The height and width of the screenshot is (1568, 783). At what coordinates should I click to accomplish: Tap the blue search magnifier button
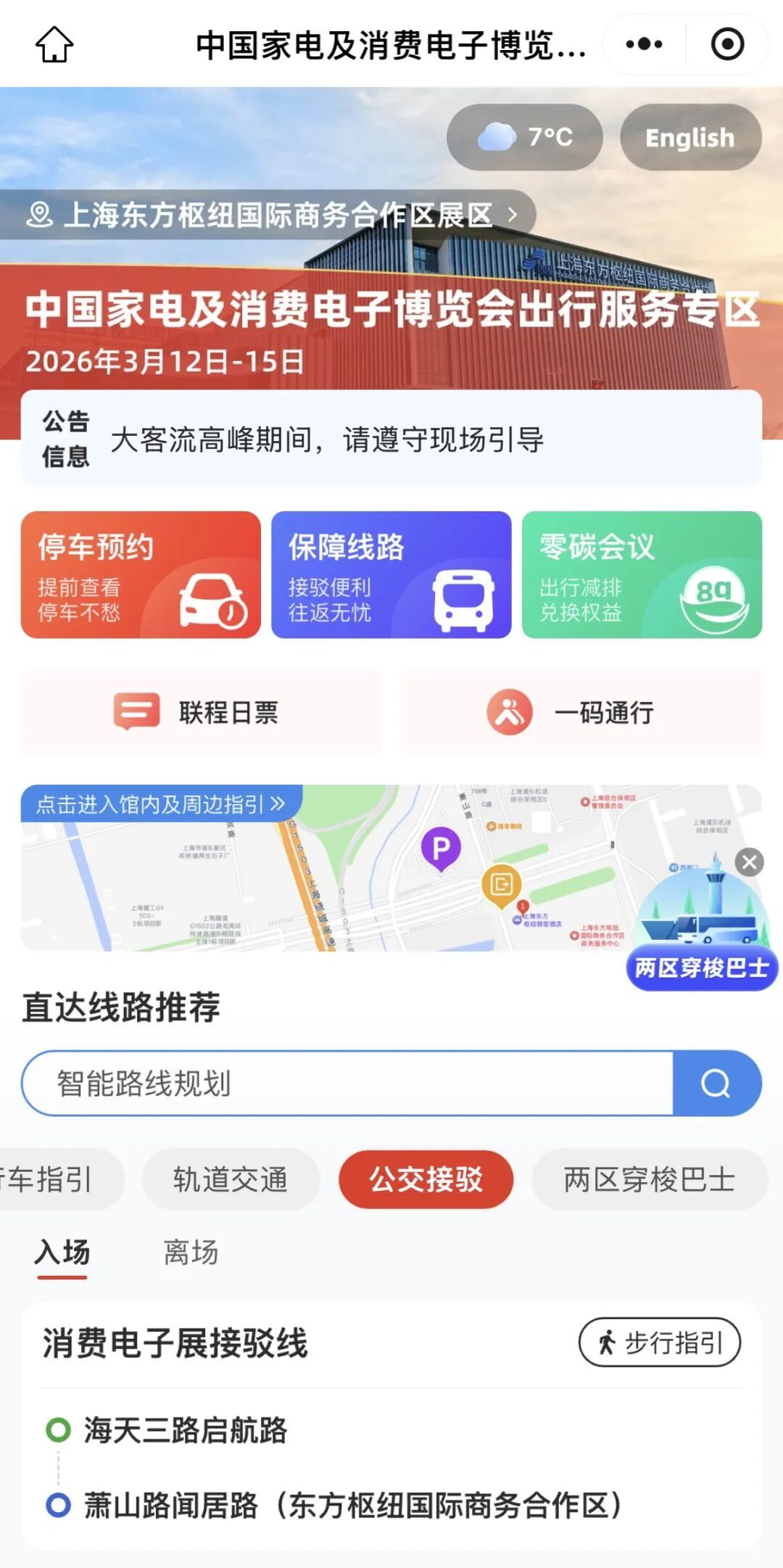click(x=716, y=1084)
